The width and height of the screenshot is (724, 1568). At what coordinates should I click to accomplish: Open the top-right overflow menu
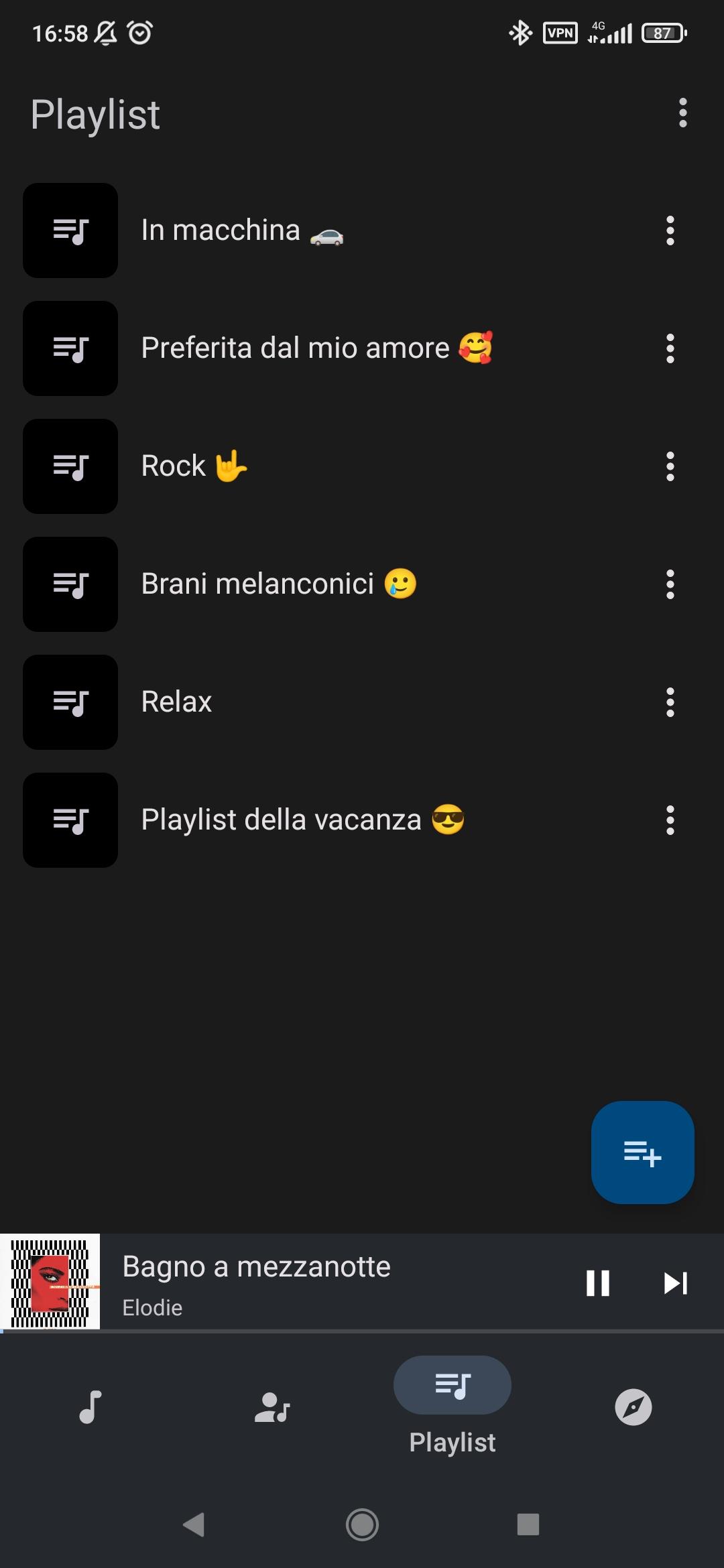pos(682,113)
